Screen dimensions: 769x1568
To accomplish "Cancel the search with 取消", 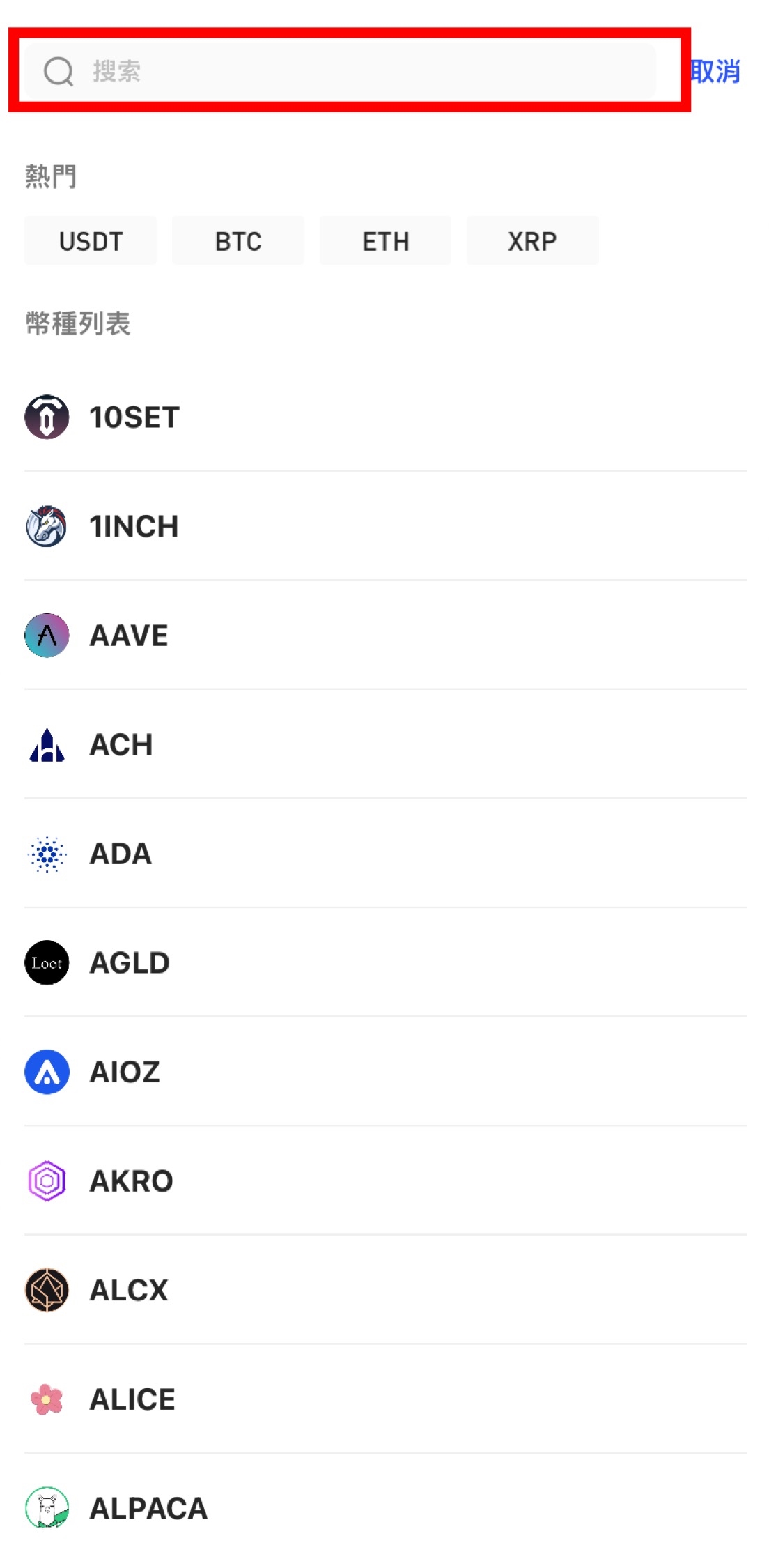I will coord(715,71).
